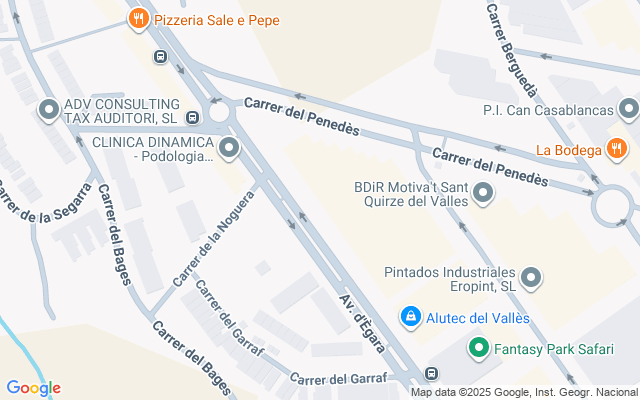The image size is (640, 400).
Task: Select La Bodega restaurant marker
Action: click(x=617, y=150)
